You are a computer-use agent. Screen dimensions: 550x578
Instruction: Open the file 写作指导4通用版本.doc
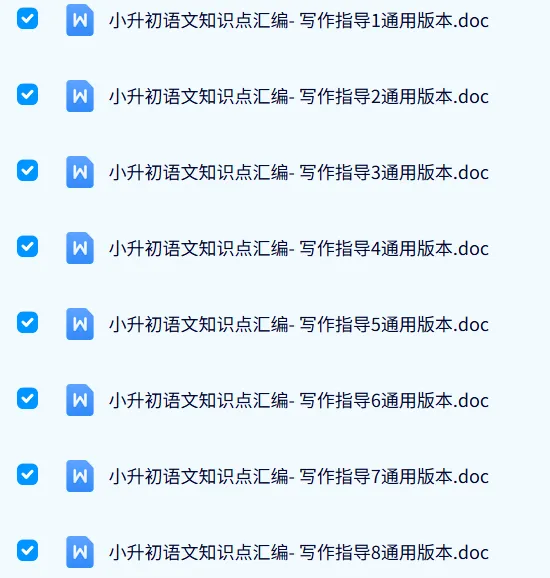299,248
